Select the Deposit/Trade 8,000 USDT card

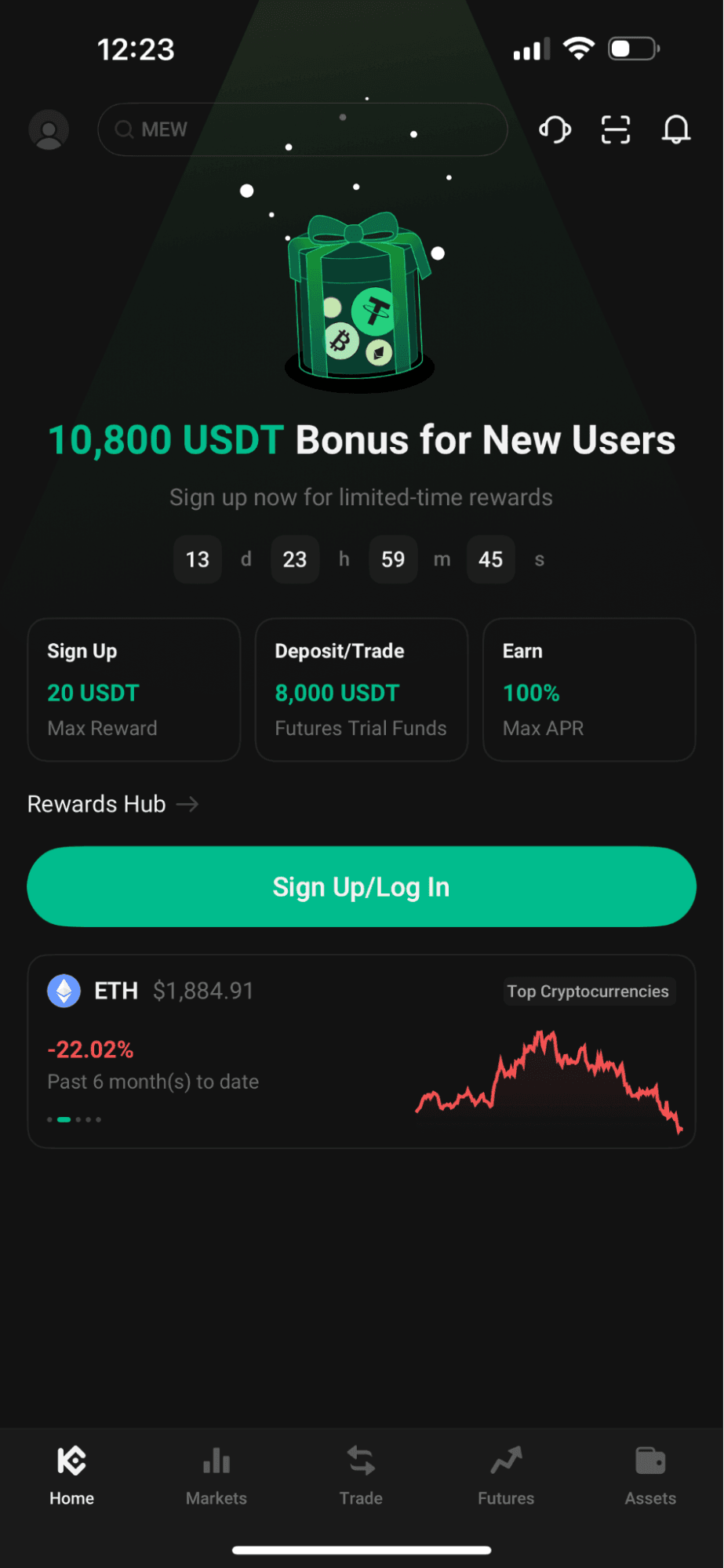click(x=361, y=690)
